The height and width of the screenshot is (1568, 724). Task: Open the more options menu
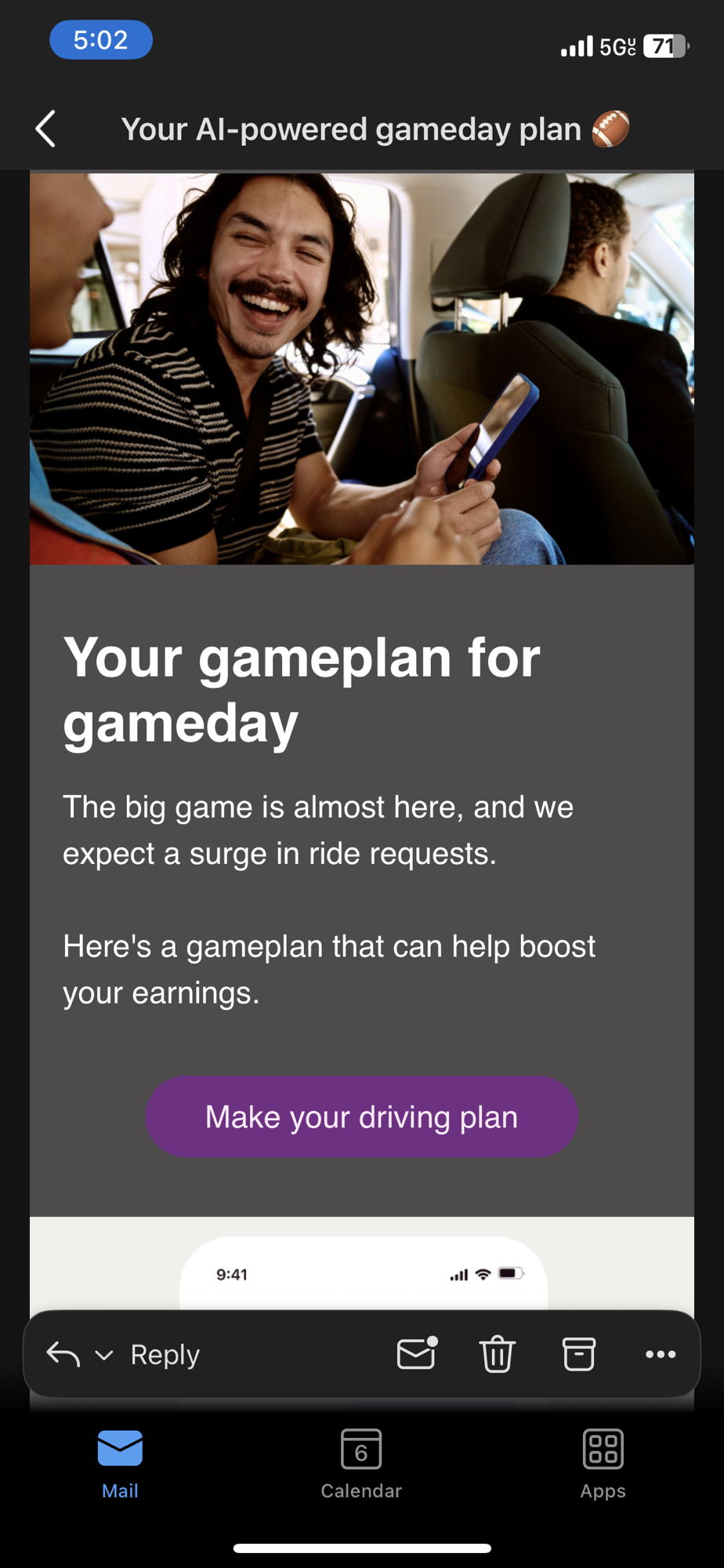(661, 1354)
